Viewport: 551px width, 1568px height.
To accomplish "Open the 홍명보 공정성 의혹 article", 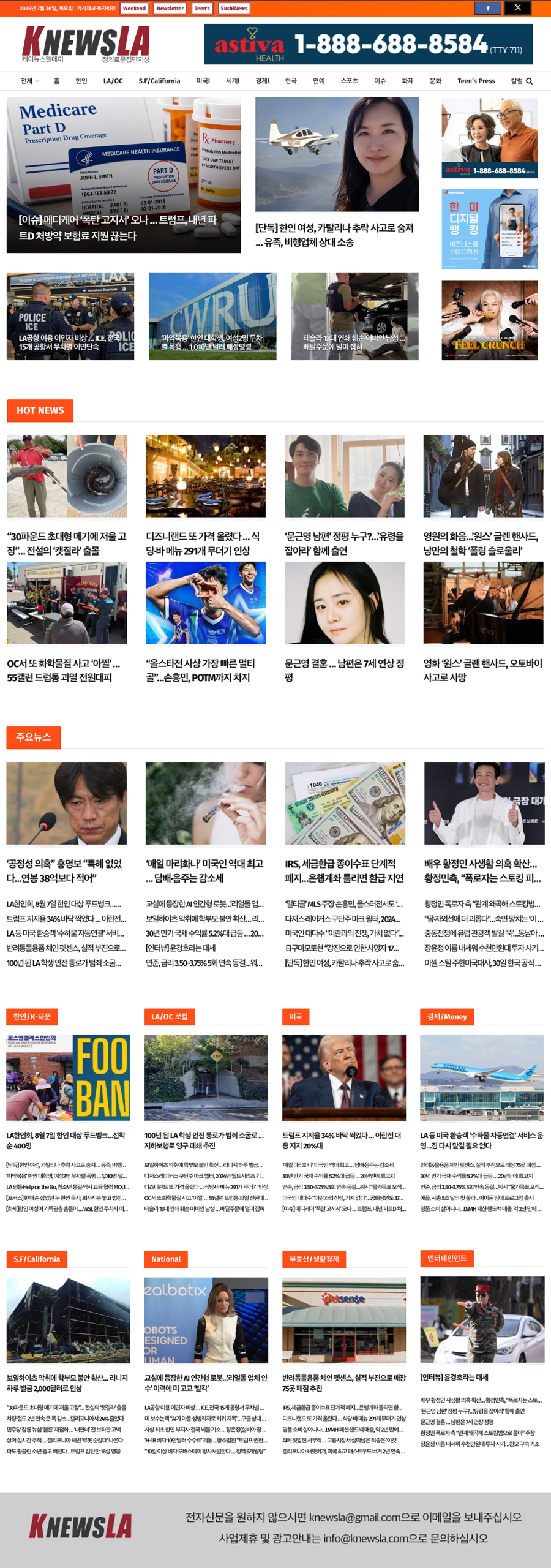I will 64,871.
